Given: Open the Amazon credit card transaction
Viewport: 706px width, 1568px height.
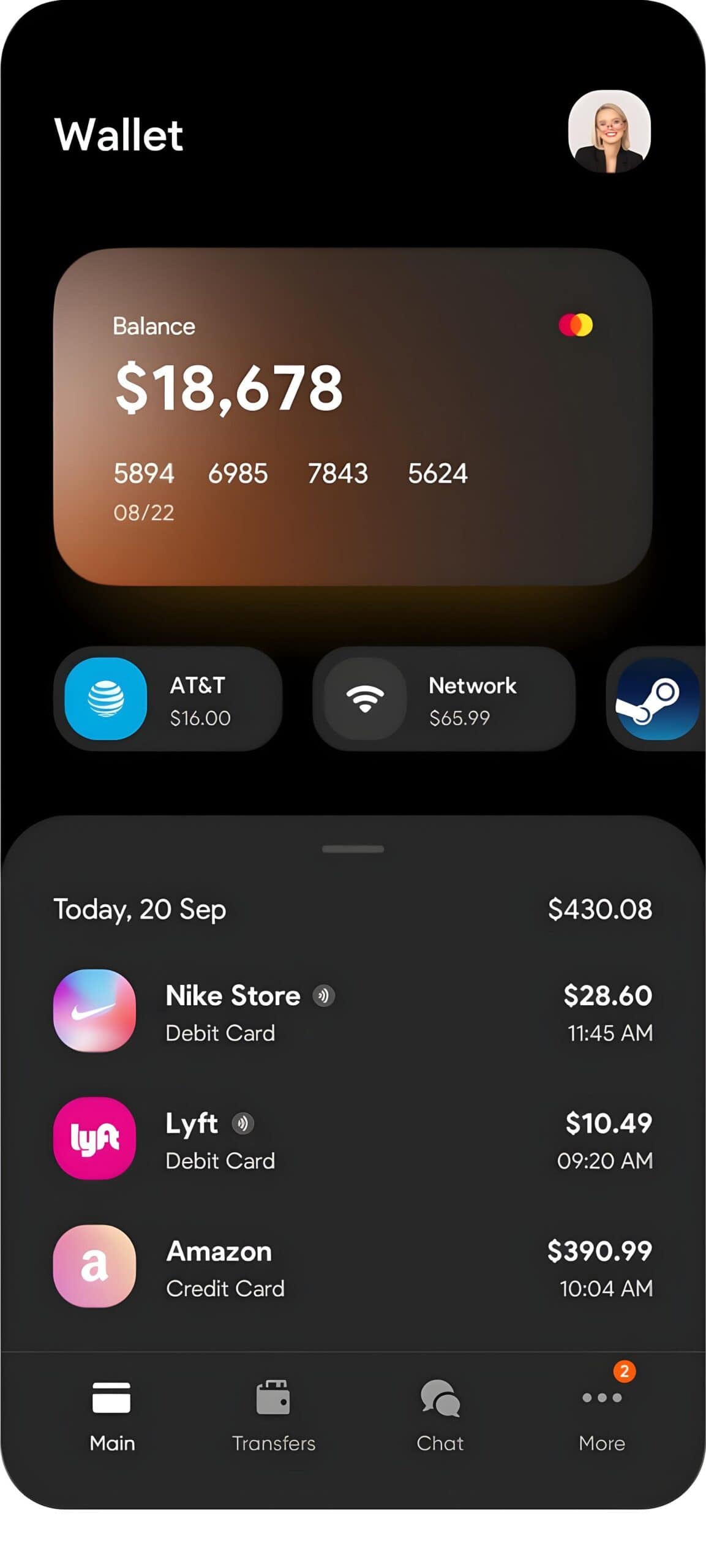Looking at the screenshot, I should tap(353, 1266).
